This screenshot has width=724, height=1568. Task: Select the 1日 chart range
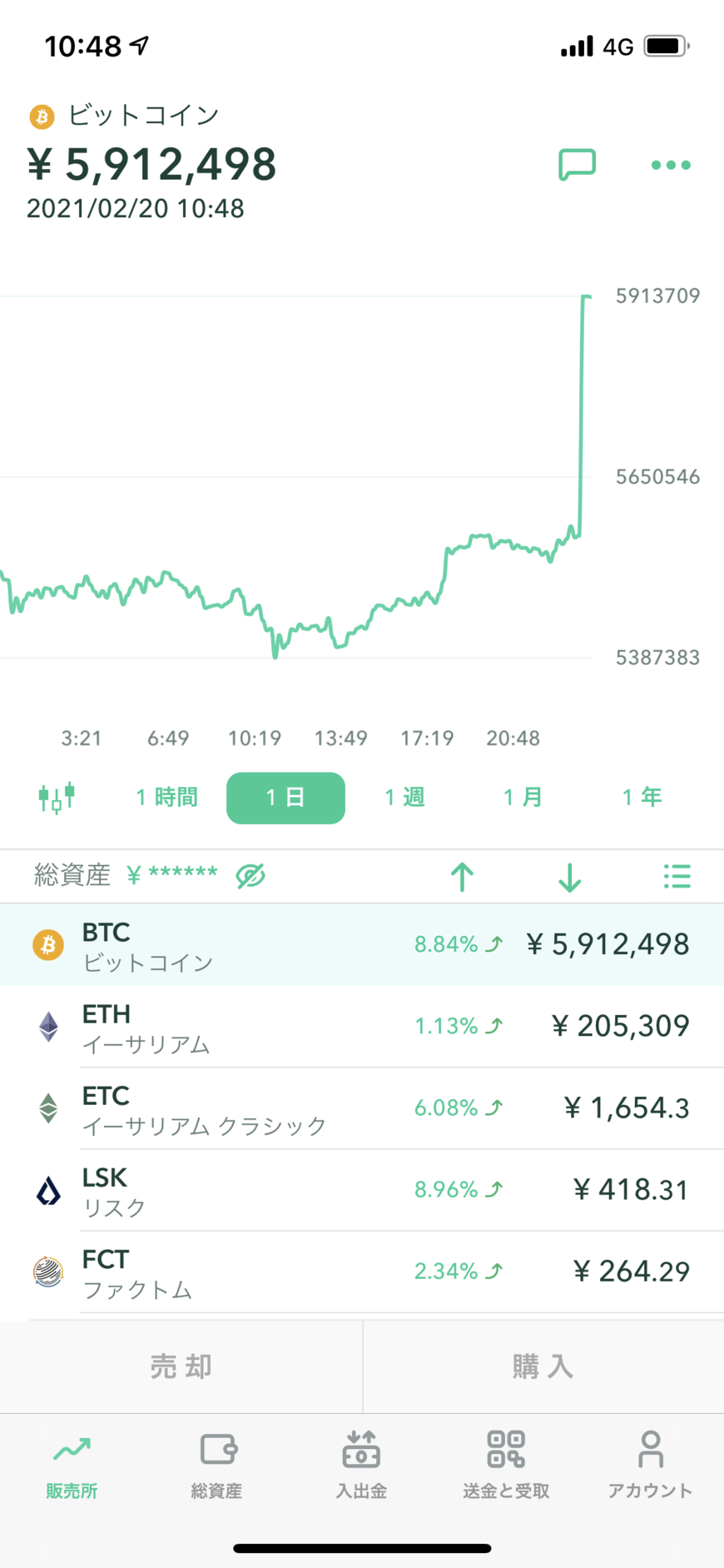pos(285,798)
